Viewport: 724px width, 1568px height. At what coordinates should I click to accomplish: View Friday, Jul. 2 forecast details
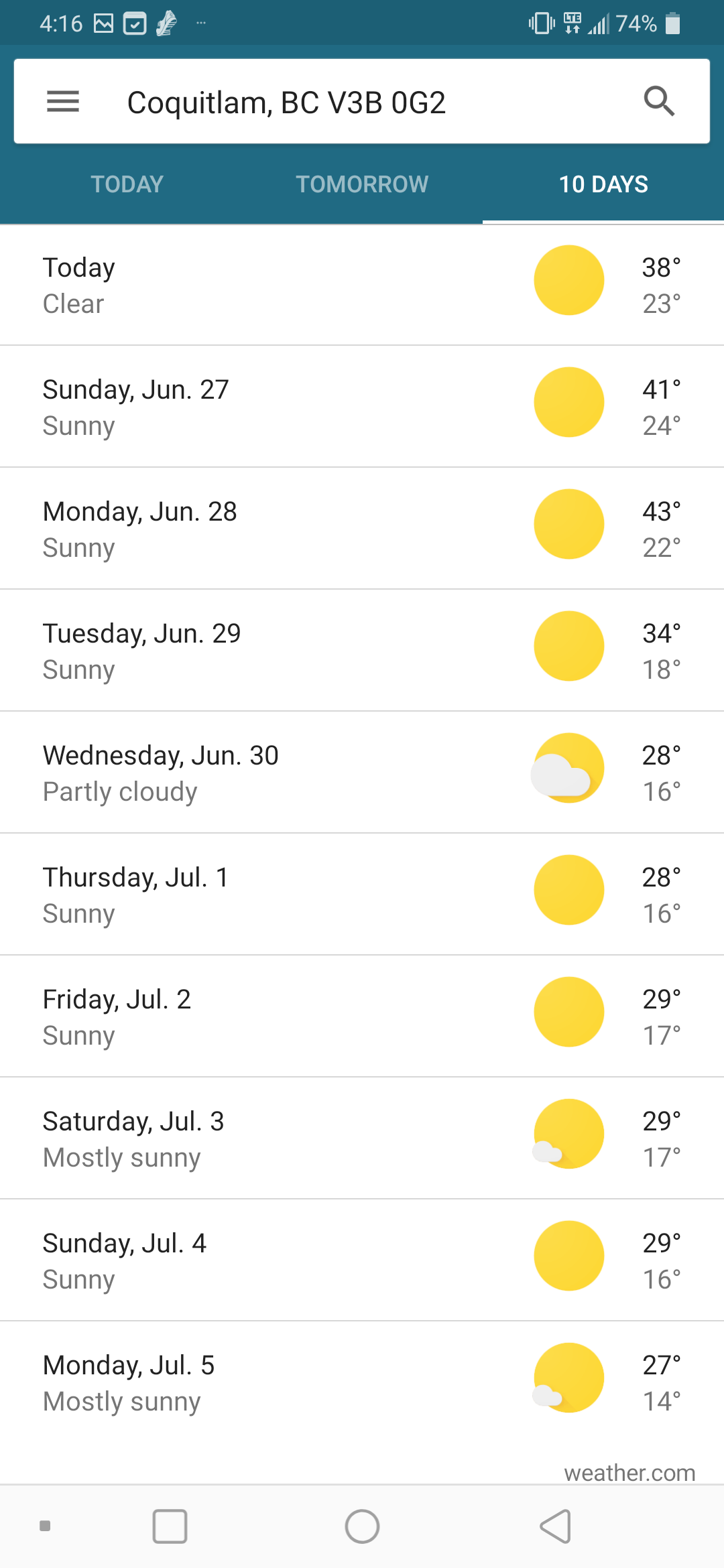[x=362, y=1017]
